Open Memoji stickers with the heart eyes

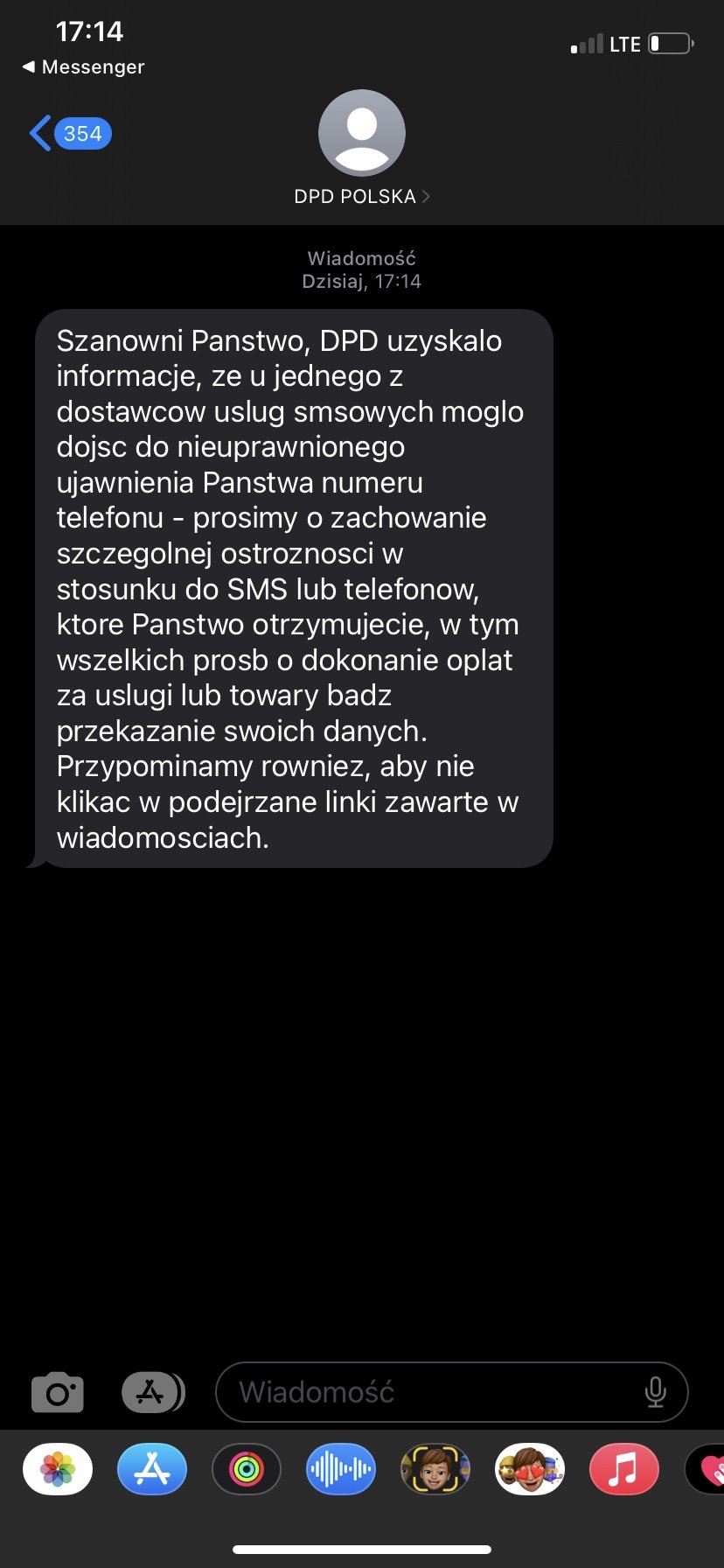pos(530,1469)
